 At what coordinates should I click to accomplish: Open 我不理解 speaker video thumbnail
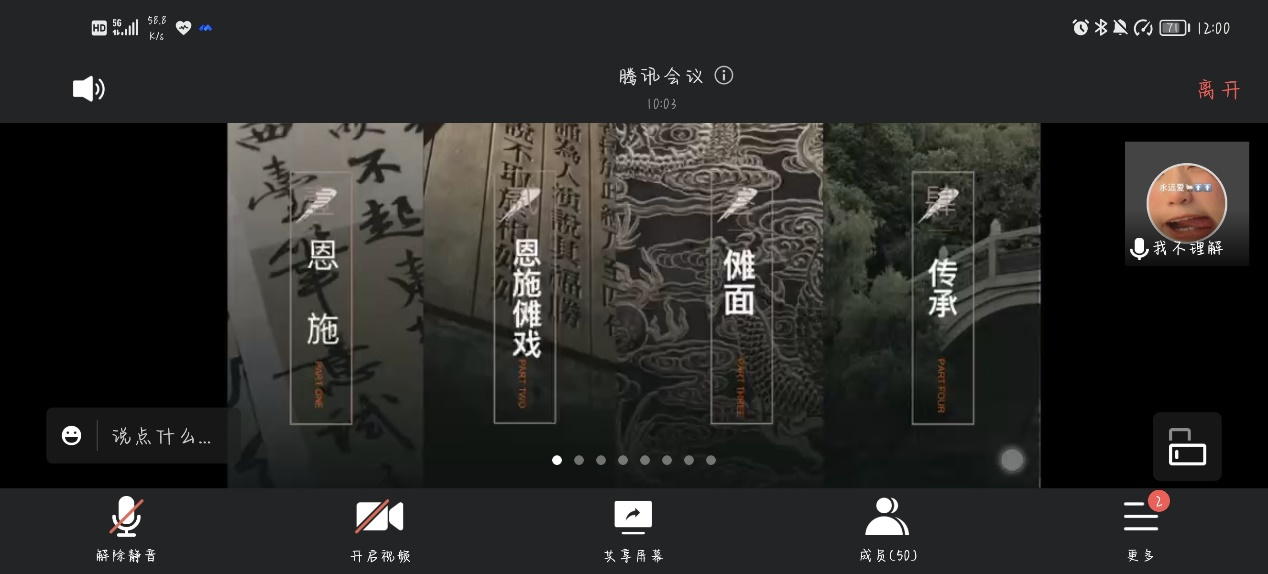tap(1186, 203)
